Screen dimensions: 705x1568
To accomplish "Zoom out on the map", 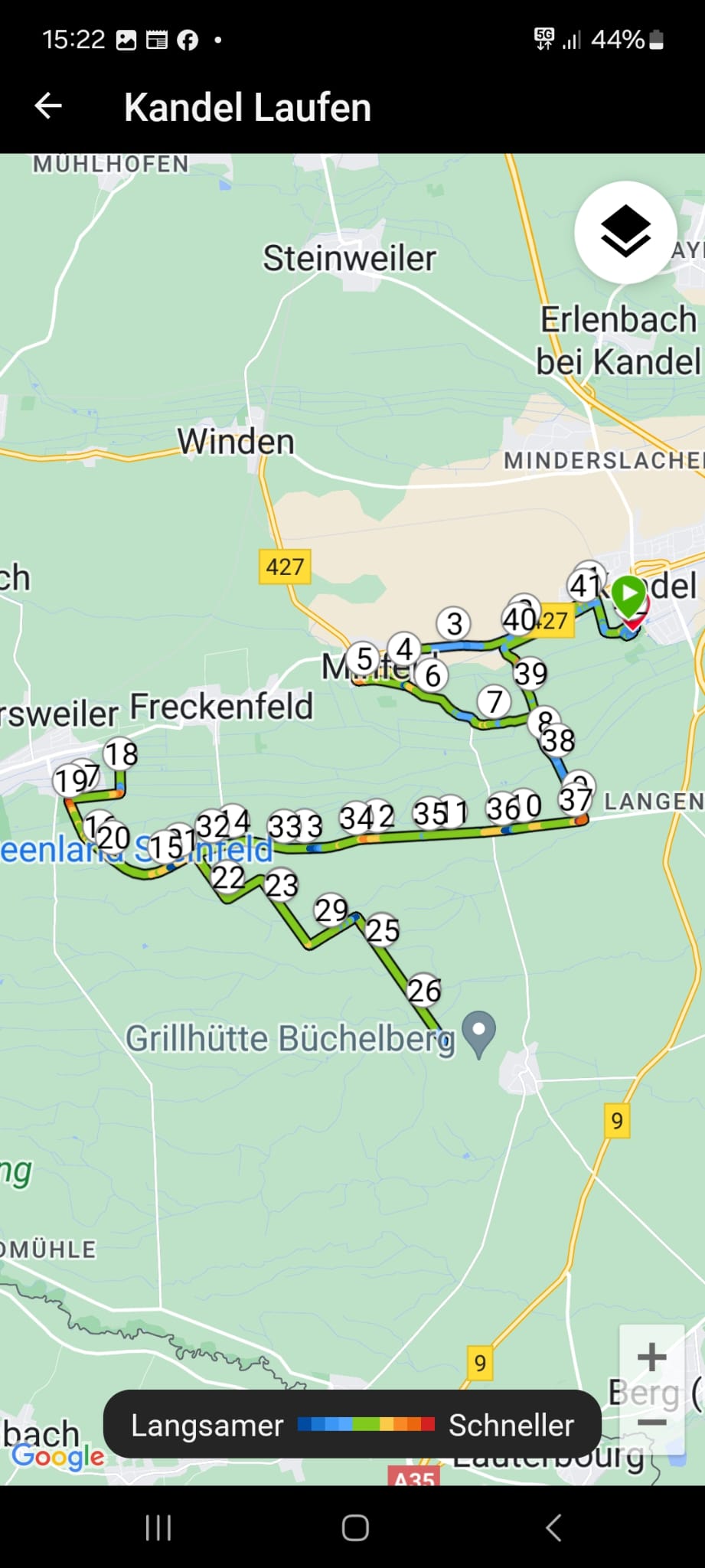I will (x=651, y=1423).
